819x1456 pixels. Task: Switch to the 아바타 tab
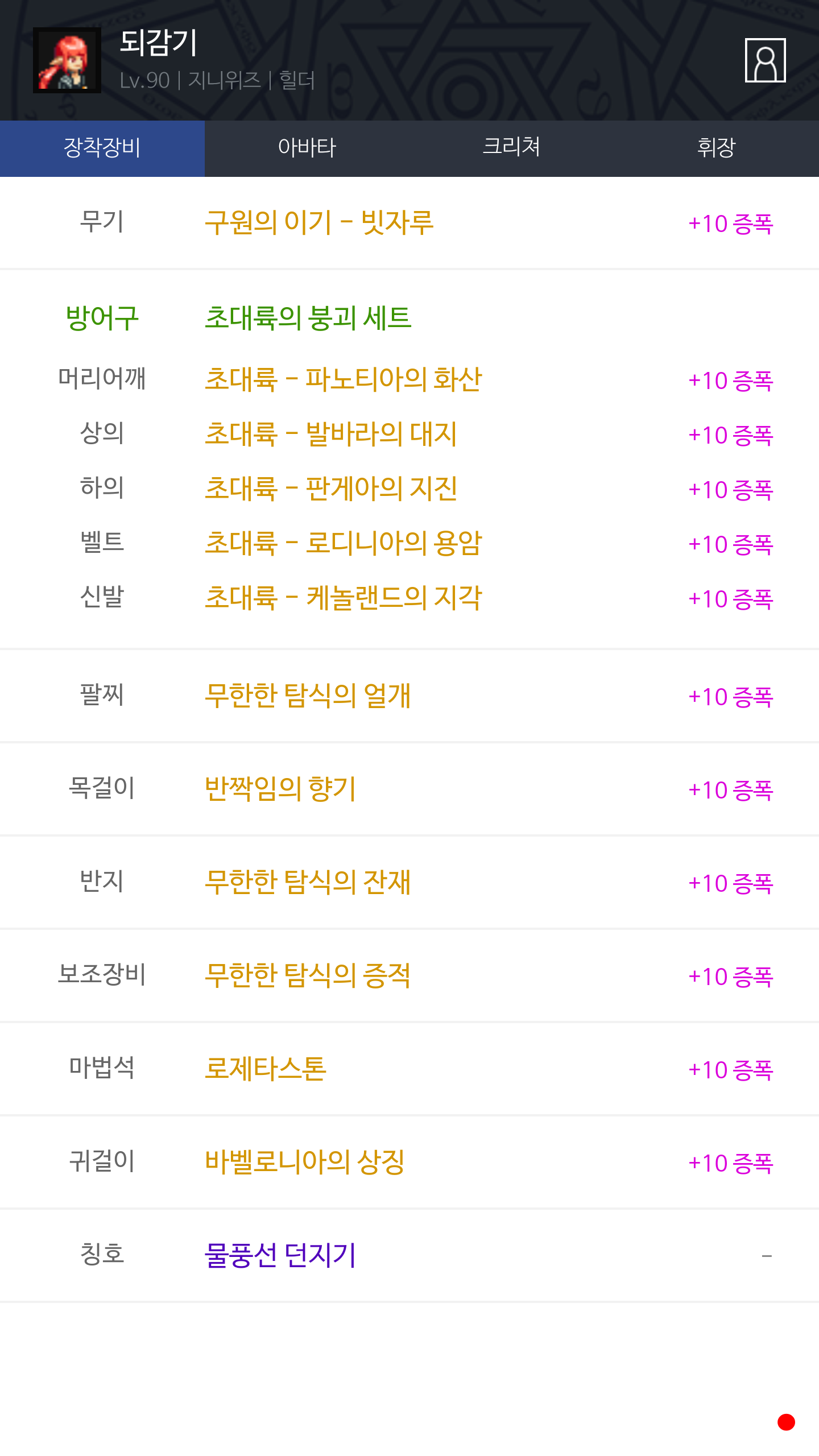click(x=307, y=148)
